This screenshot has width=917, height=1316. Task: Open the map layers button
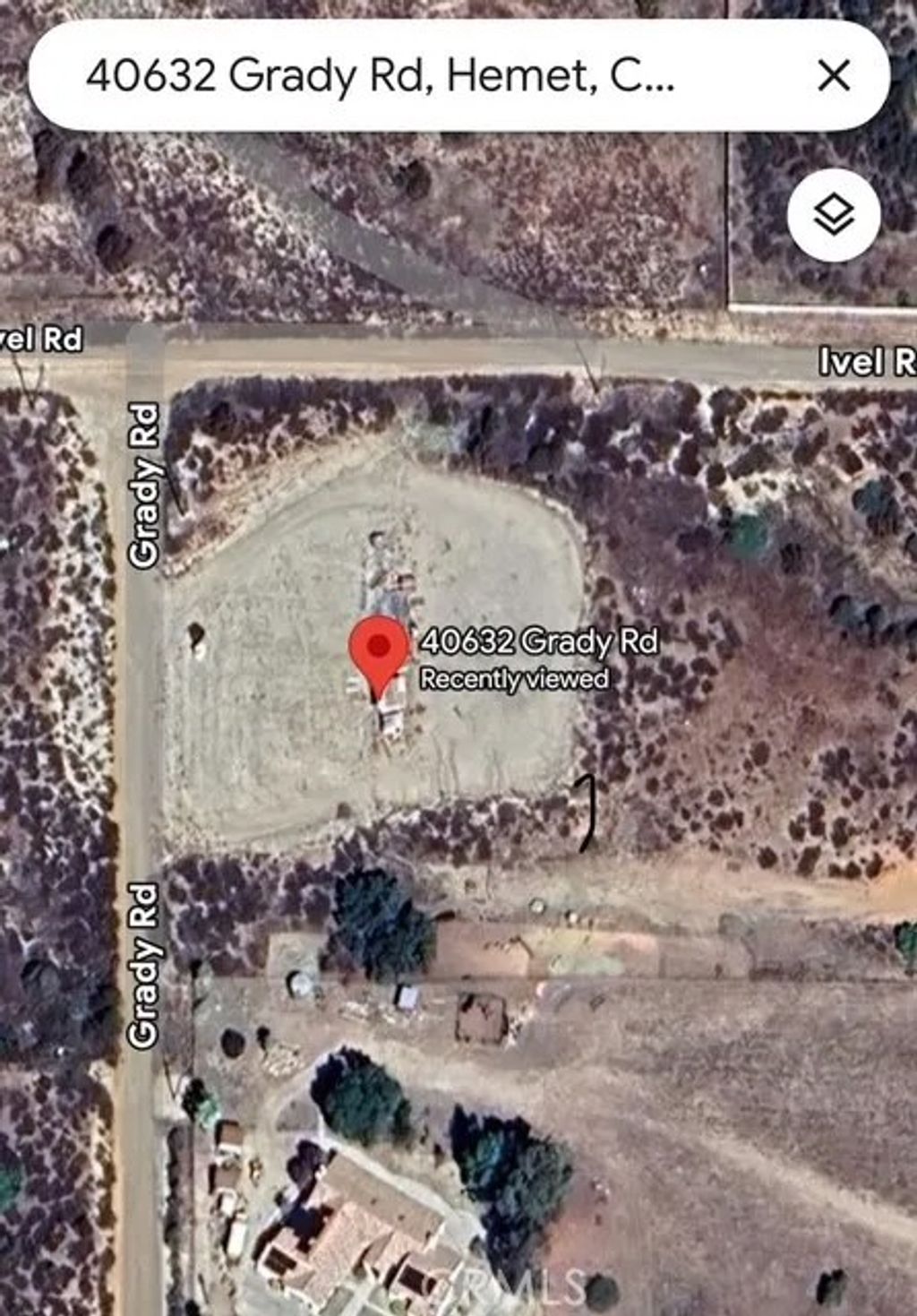click(x=834, y=215)
